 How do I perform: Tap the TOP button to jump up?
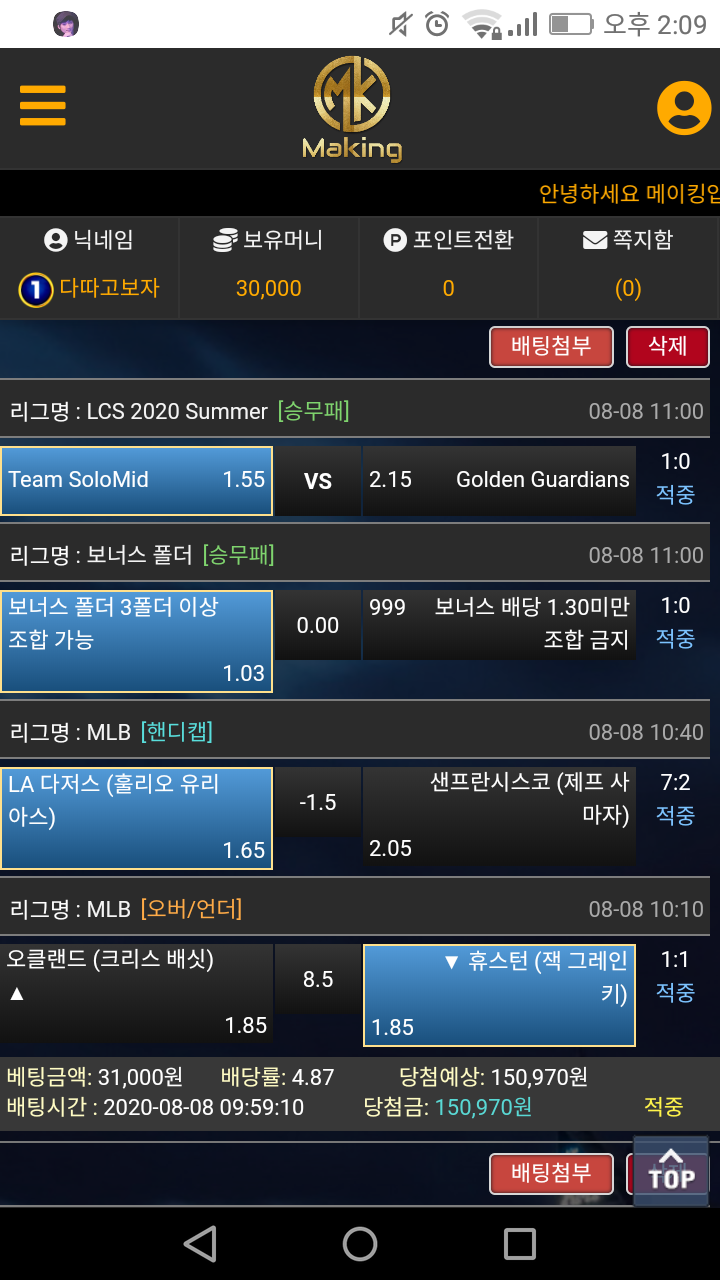tap(671, 1171)
